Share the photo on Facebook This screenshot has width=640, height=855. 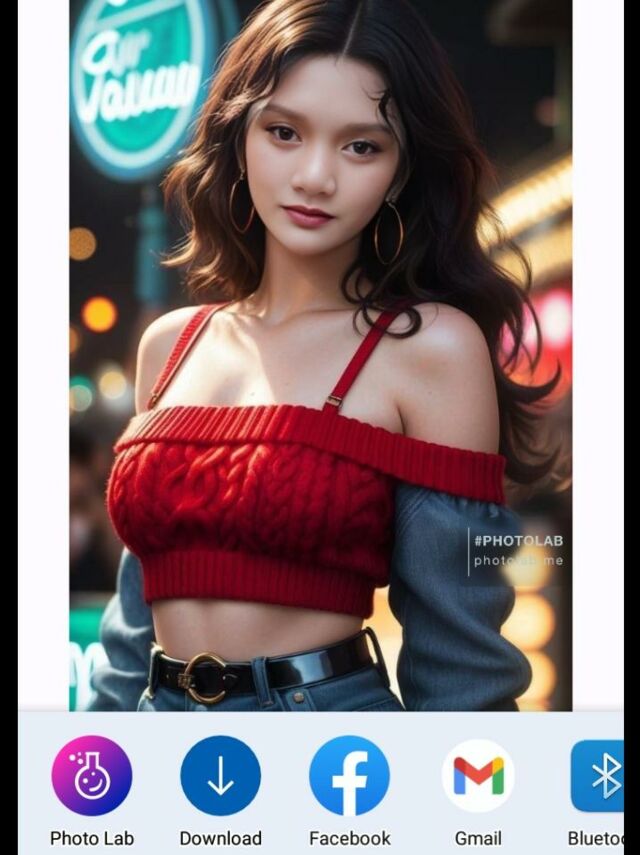click(x=349, y=776)
